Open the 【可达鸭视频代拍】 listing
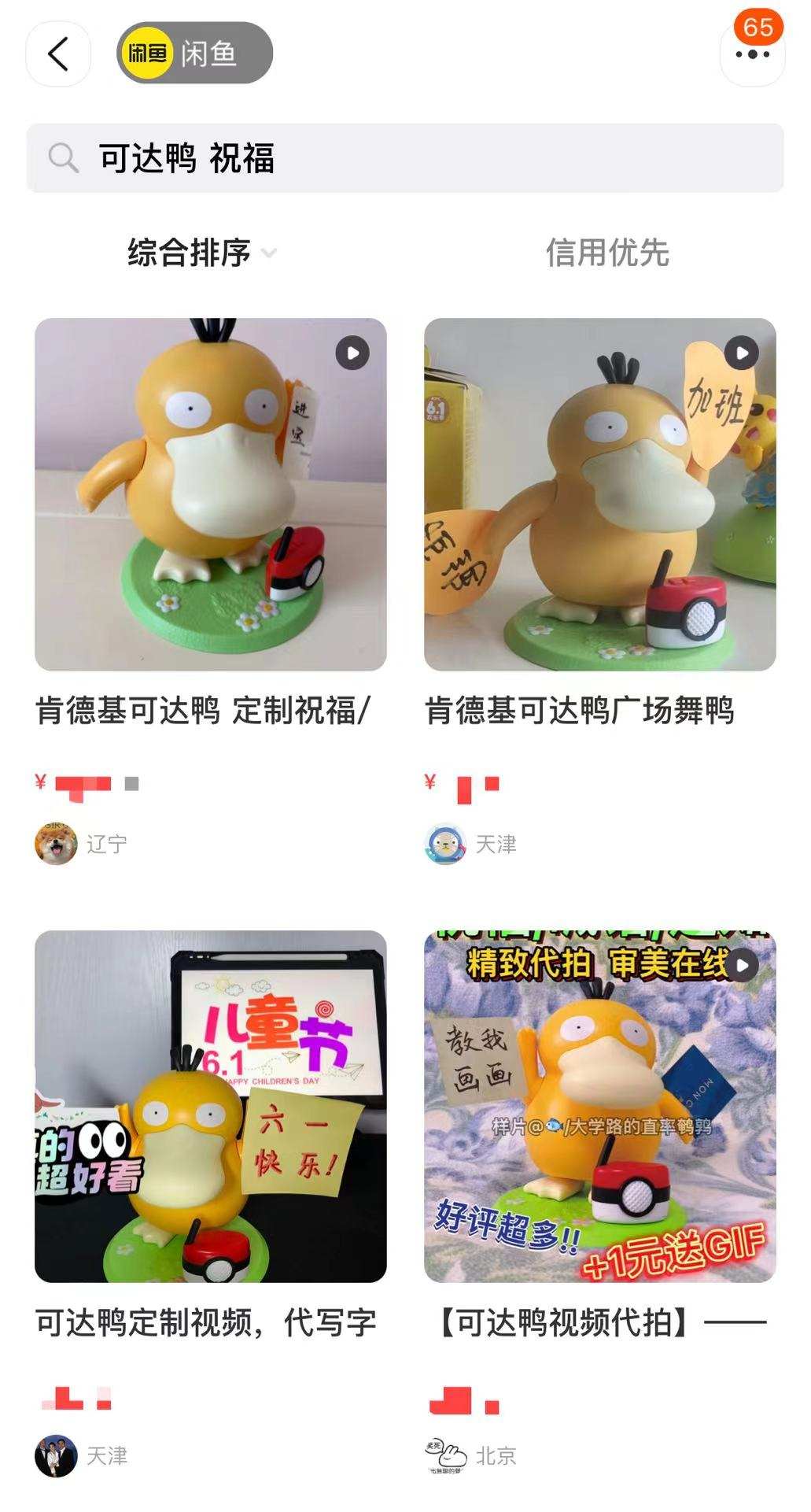This screenshot has width=811, height=1512. click(599, 1106)
